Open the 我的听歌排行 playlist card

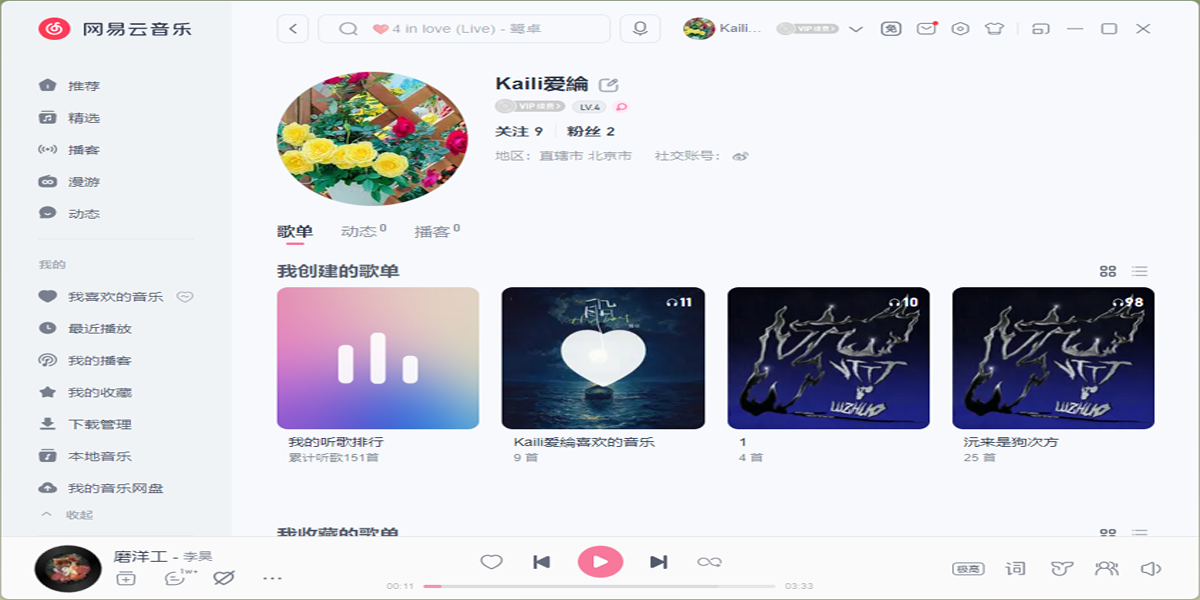378,358
